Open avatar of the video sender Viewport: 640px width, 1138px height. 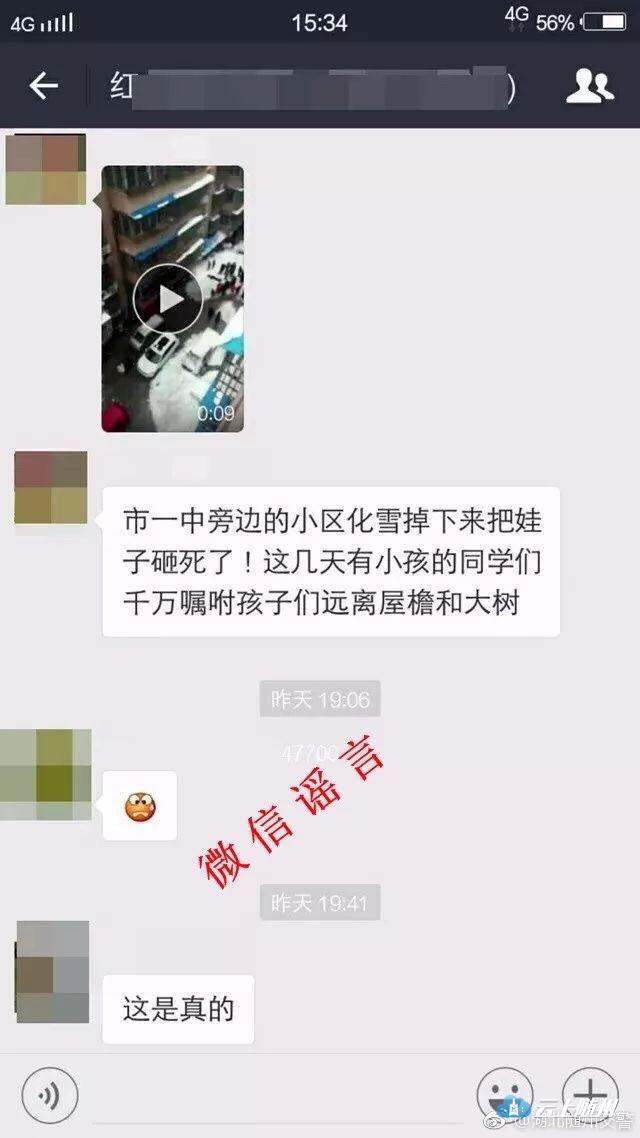pyautogui.click(x=45, y=169)
